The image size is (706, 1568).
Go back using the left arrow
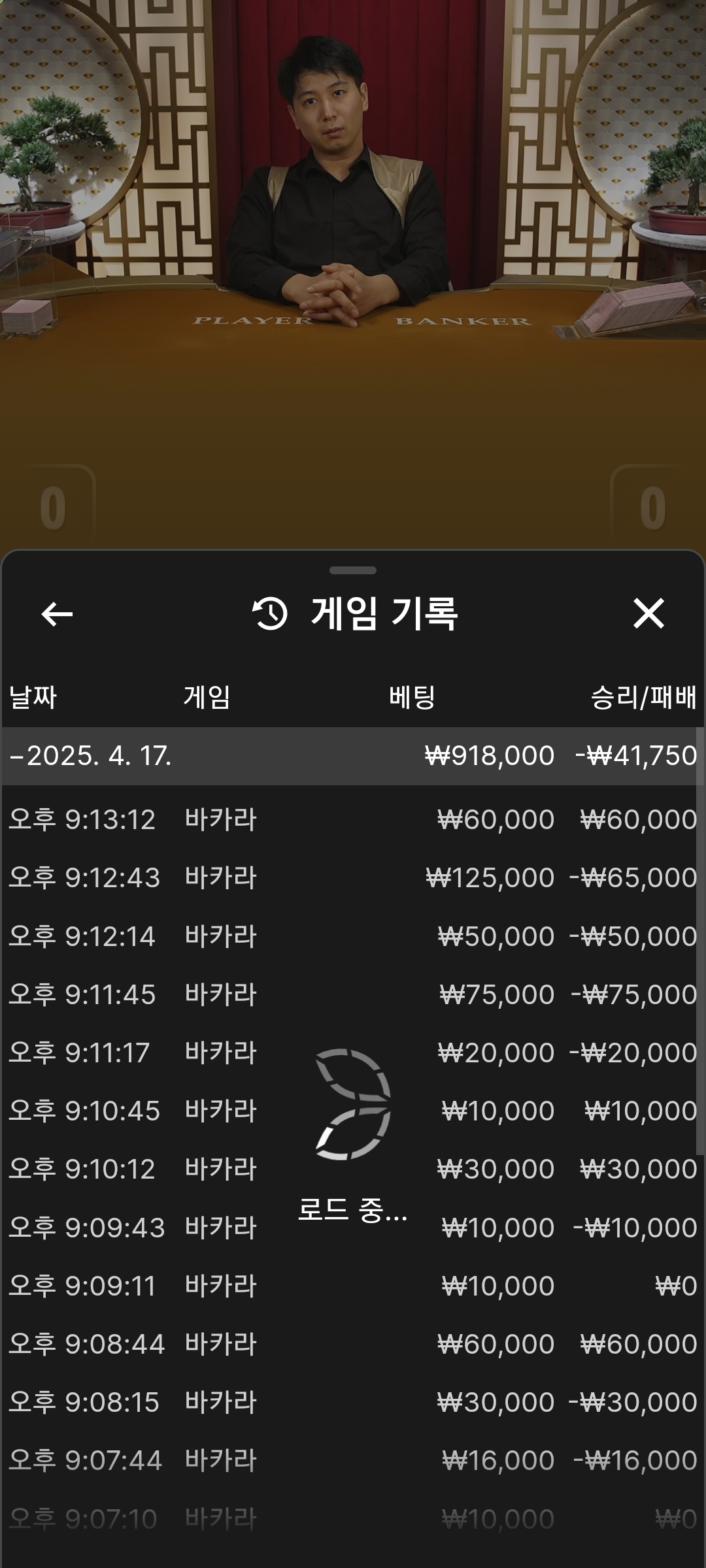(x=57, y=614)
